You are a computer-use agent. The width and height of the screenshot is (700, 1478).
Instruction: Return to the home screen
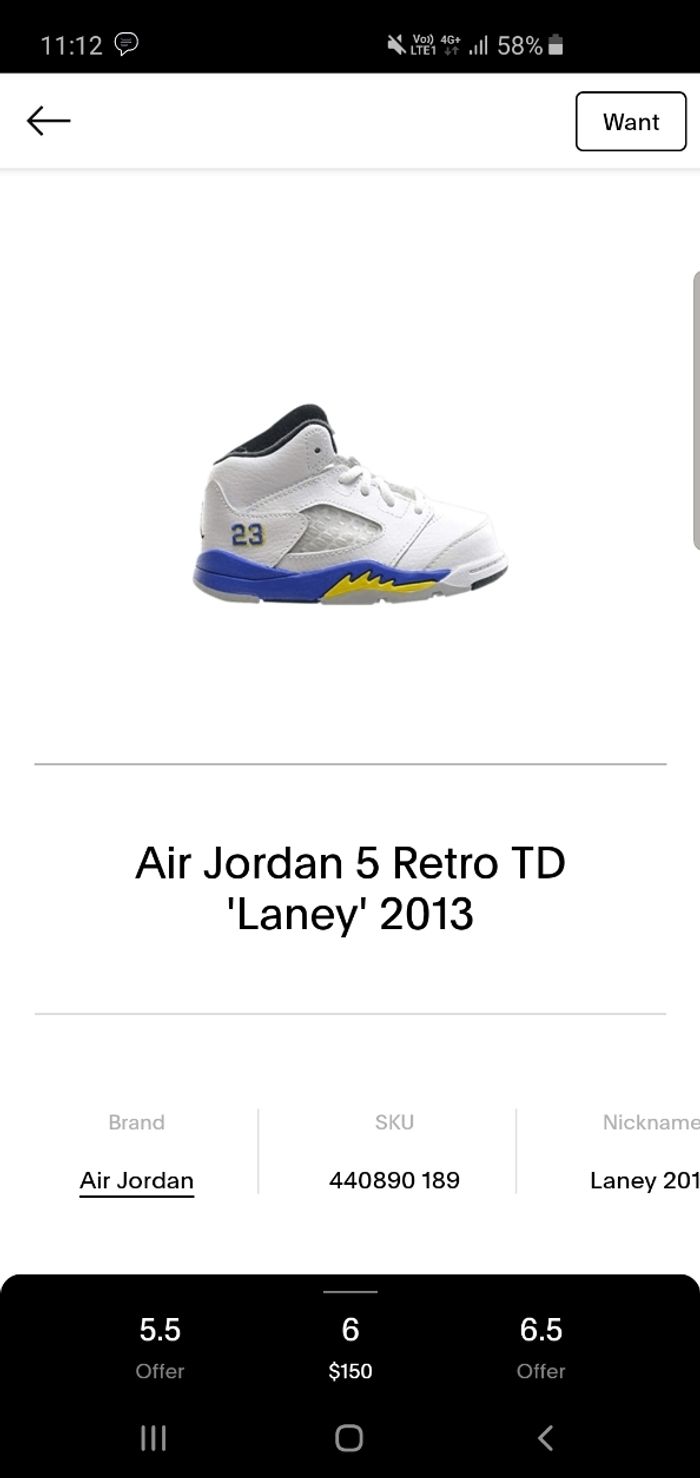pos(349,1438)
